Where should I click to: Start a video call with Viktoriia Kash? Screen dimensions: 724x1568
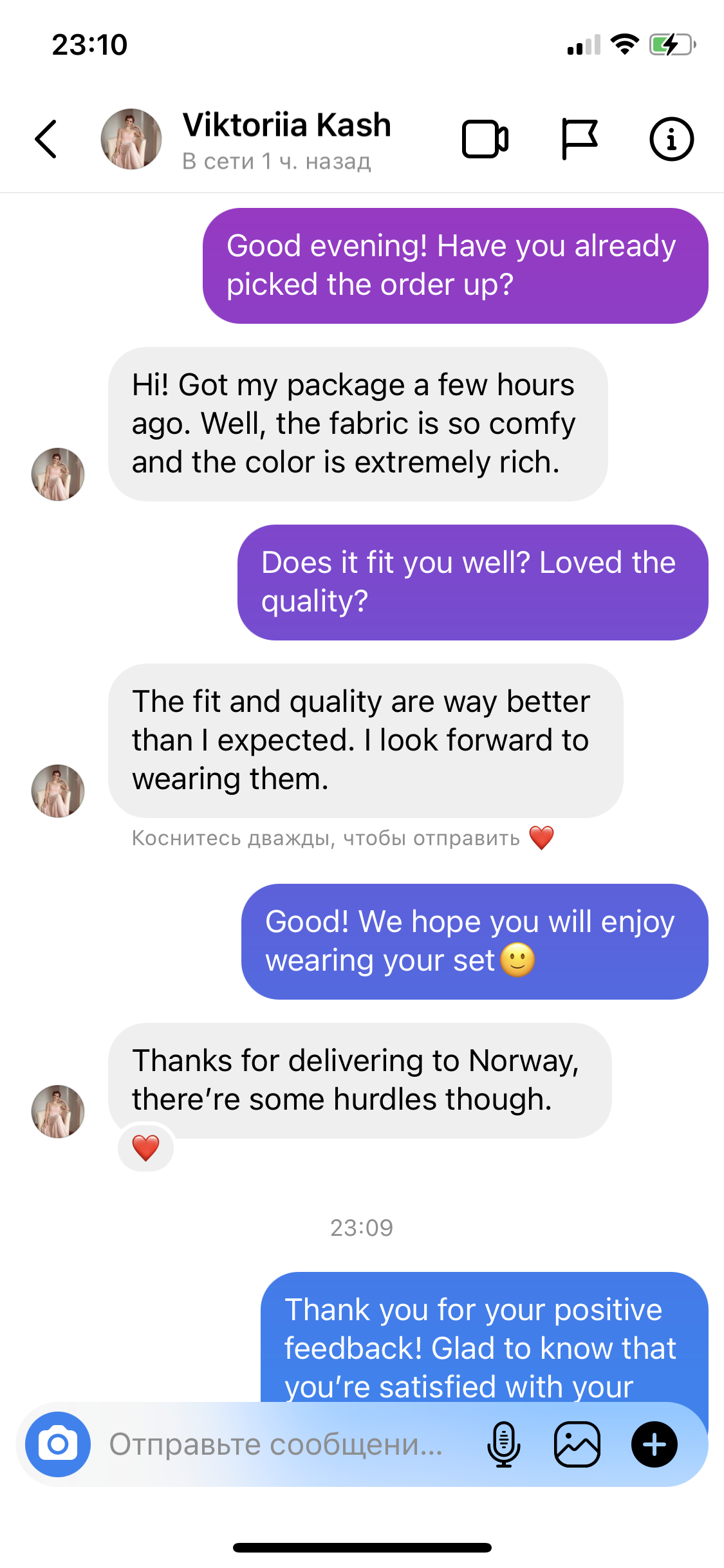tap(485, 139)
